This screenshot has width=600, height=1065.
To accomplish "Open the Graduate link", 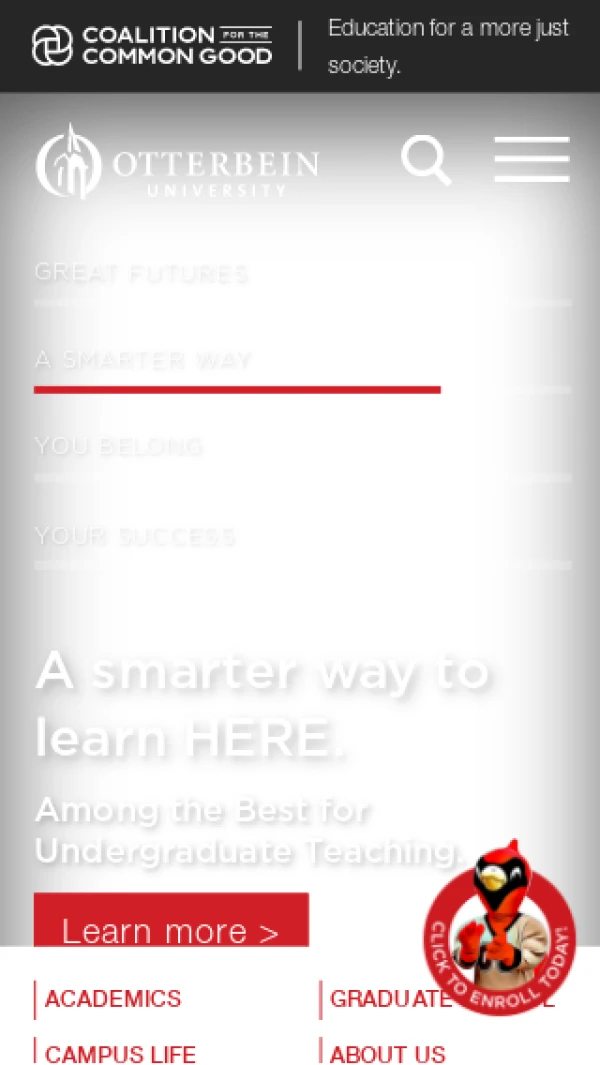I will (385, 999).
